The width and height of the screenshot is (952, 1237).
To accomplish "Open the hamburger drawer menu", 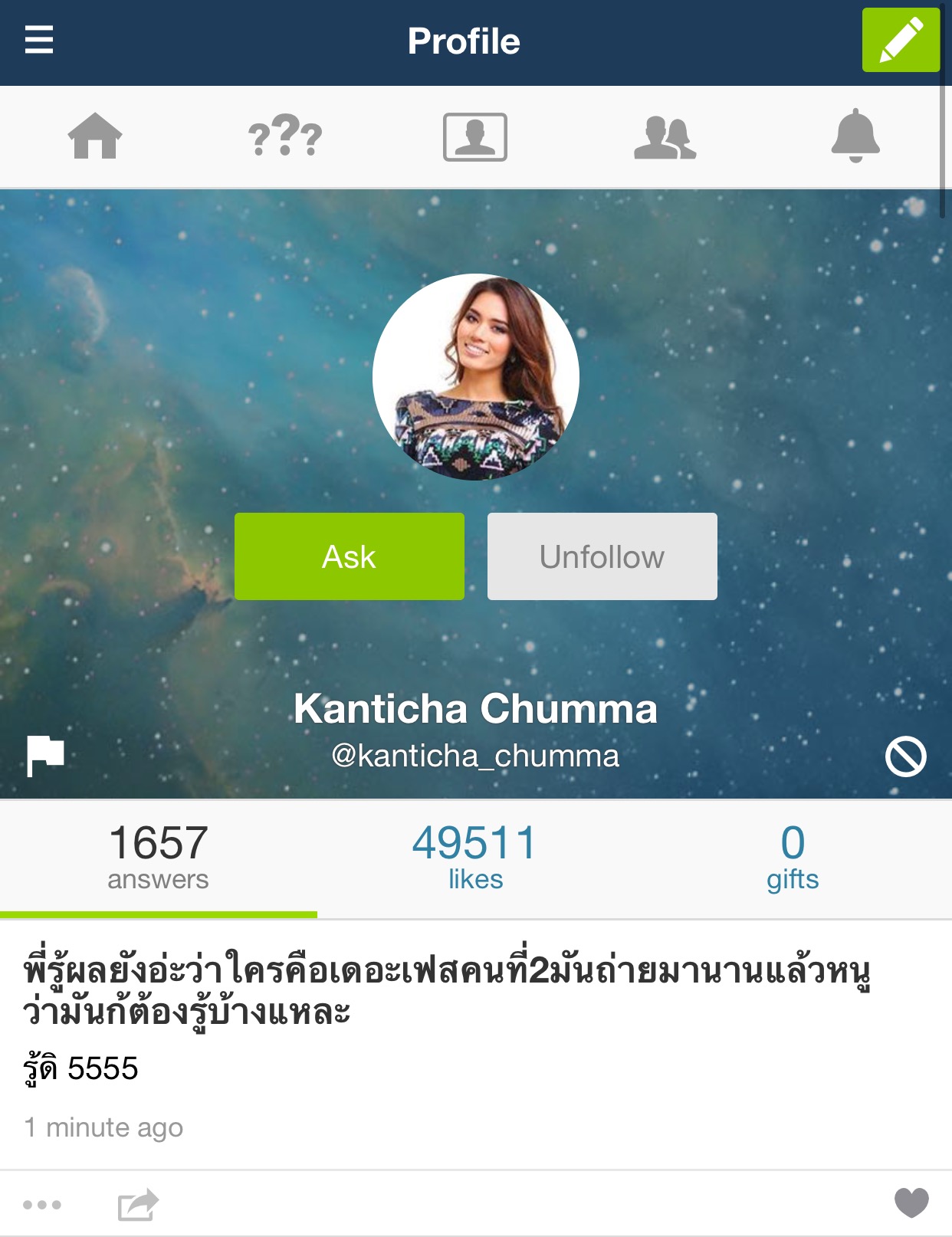I will [39, 40].
